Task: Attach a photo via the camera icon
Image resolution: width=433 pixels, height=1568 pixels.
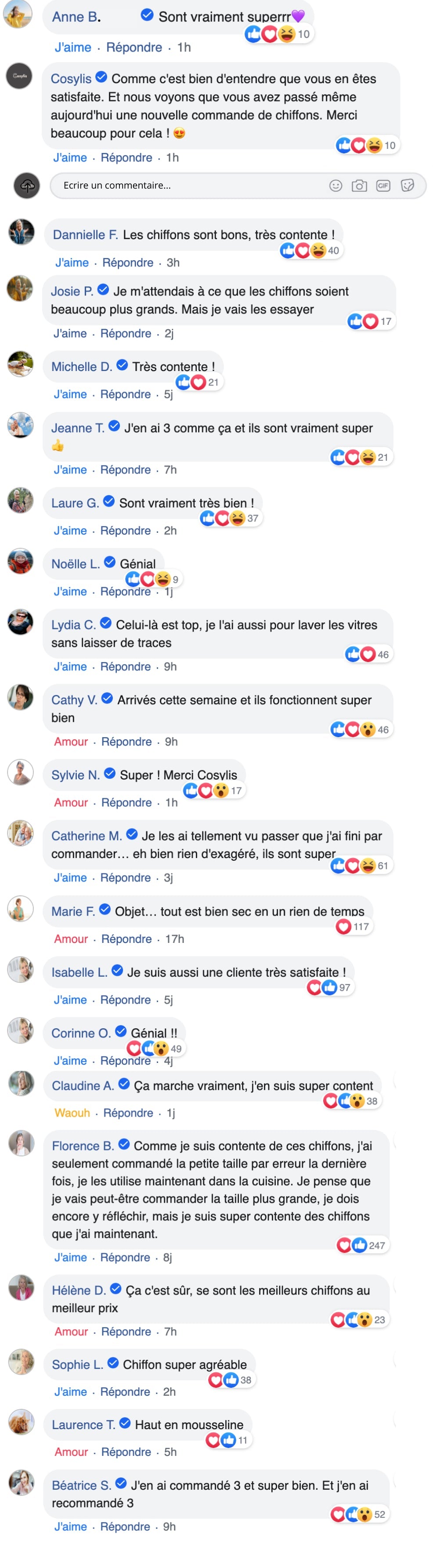Action: [x=359, y=186]
